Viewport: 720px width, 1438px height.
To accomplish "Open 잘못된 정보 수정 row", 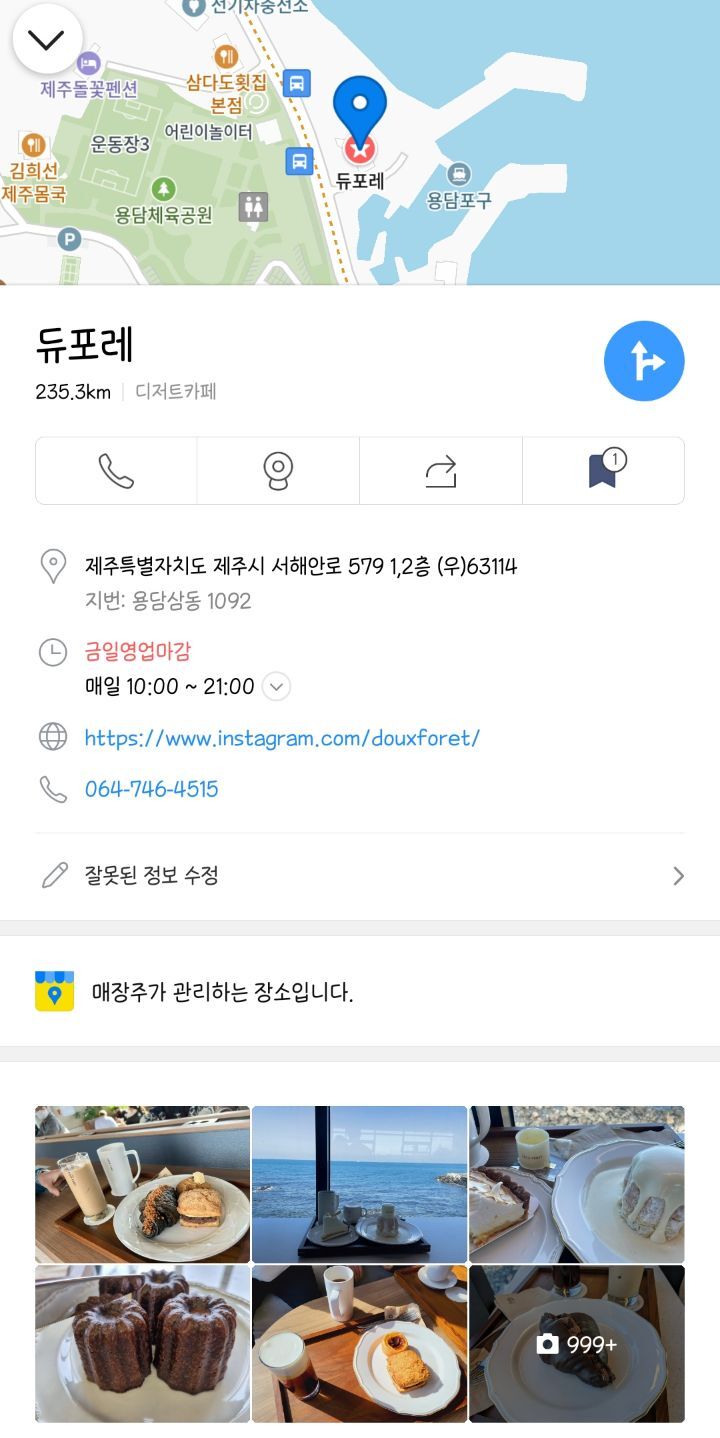I will pyautogui.click(x=360, y=876).
